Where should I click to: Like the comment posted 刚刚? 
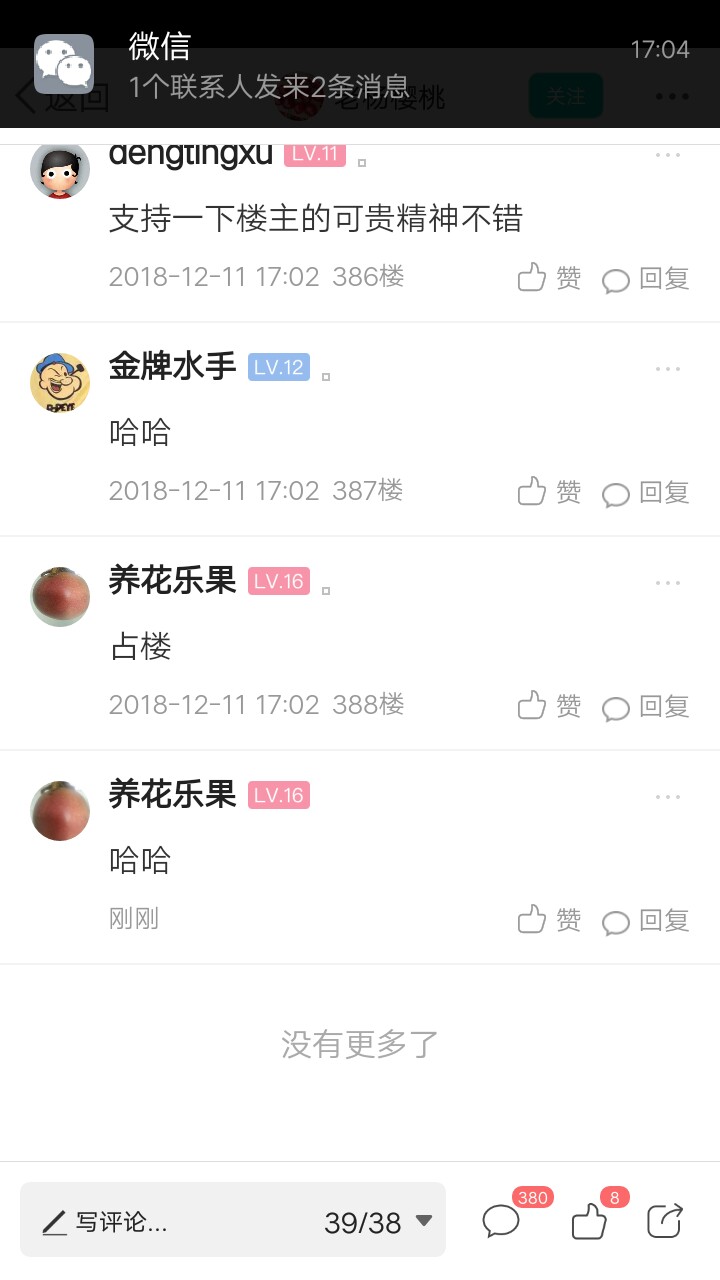point(549,920)
